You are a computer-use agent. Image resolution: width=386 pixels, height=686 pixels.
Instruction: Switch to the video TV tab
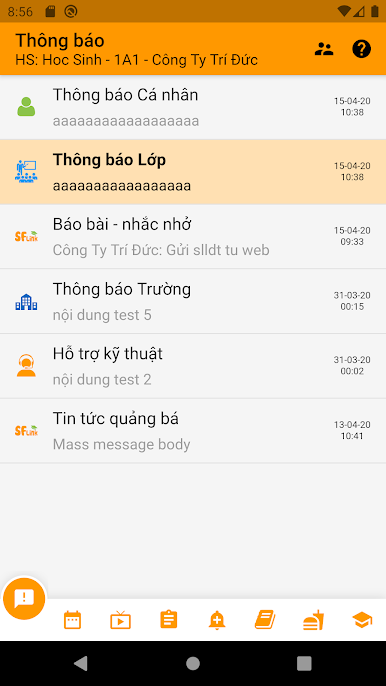120,620
